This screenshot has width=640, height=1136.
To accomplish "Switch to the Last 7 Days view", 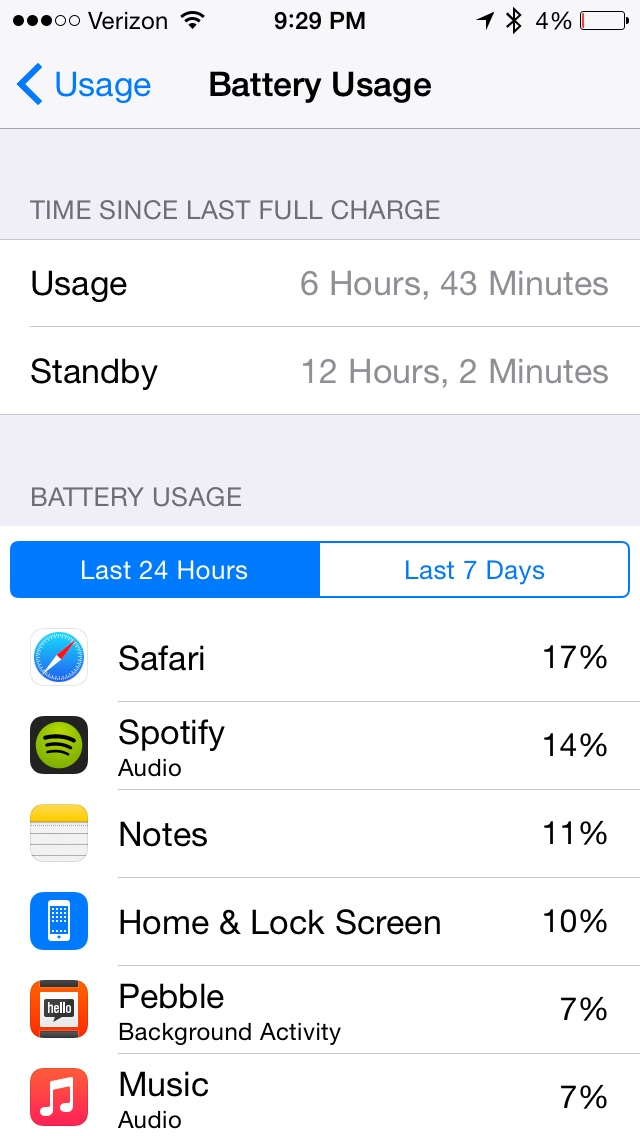I will (x=474, y=570).
